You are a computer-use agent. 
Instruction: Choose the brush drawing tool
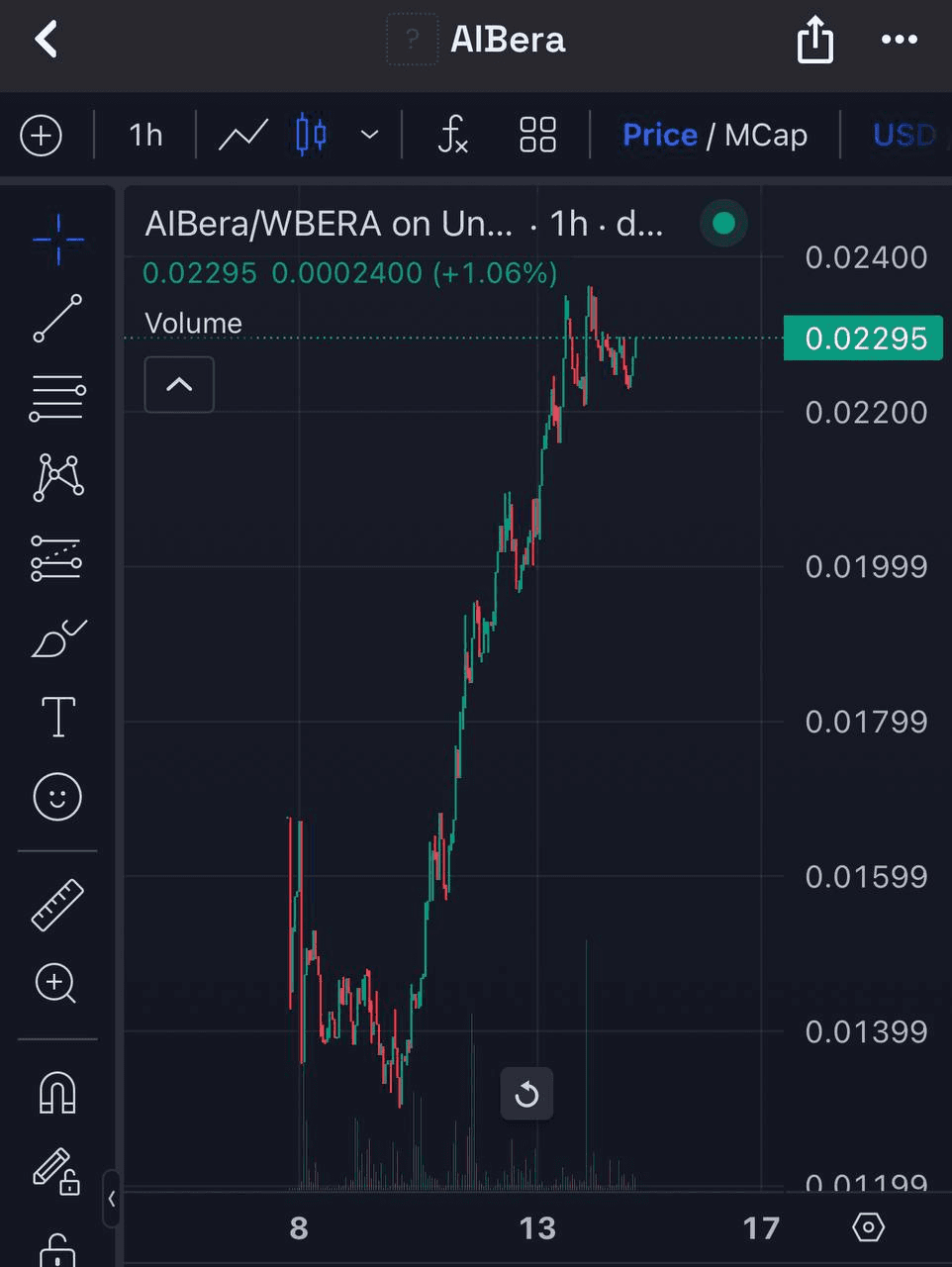tap(57, 639)
